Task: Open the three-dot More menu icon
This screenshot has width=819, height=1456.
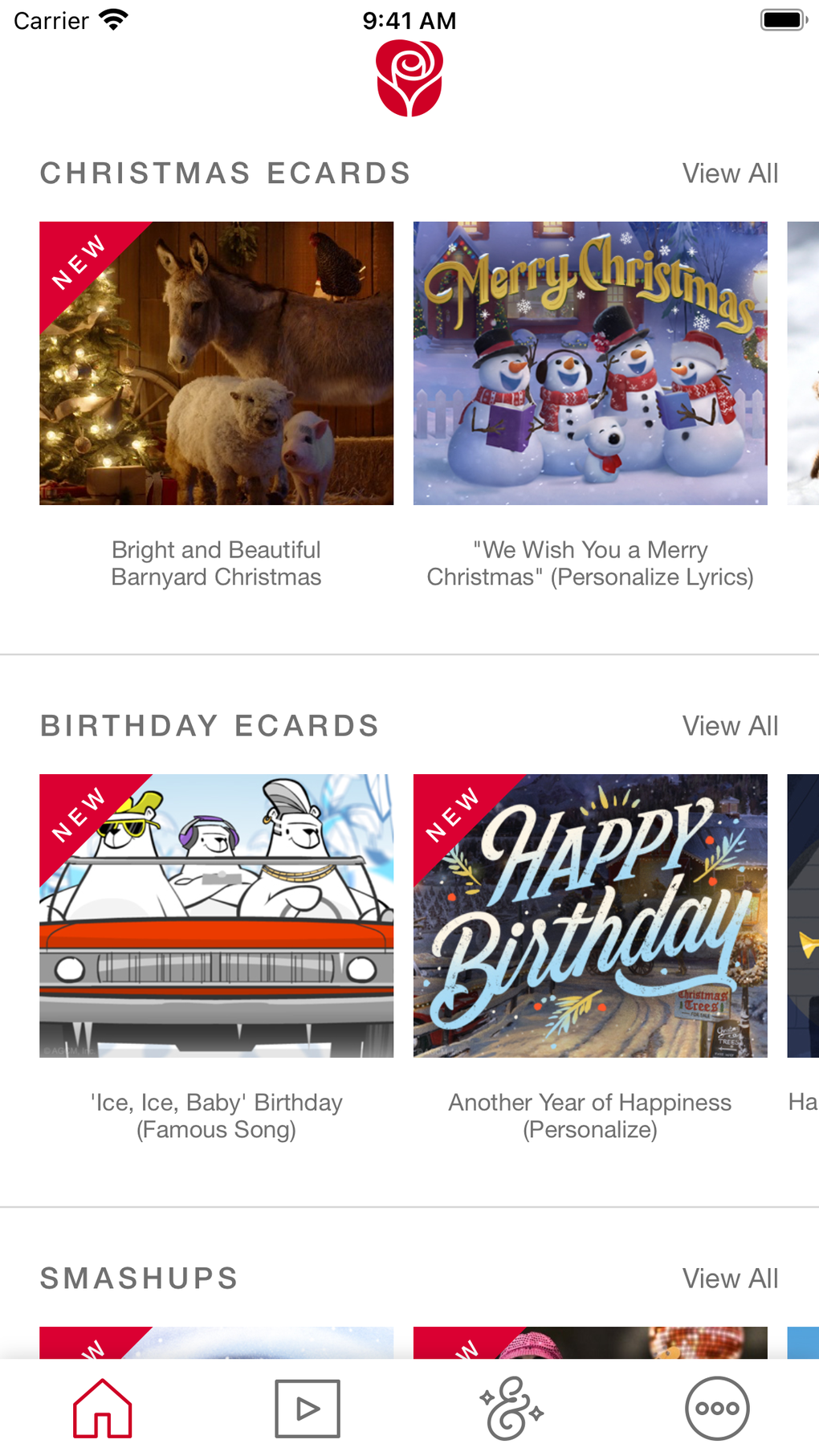Action: point(717,1407)
